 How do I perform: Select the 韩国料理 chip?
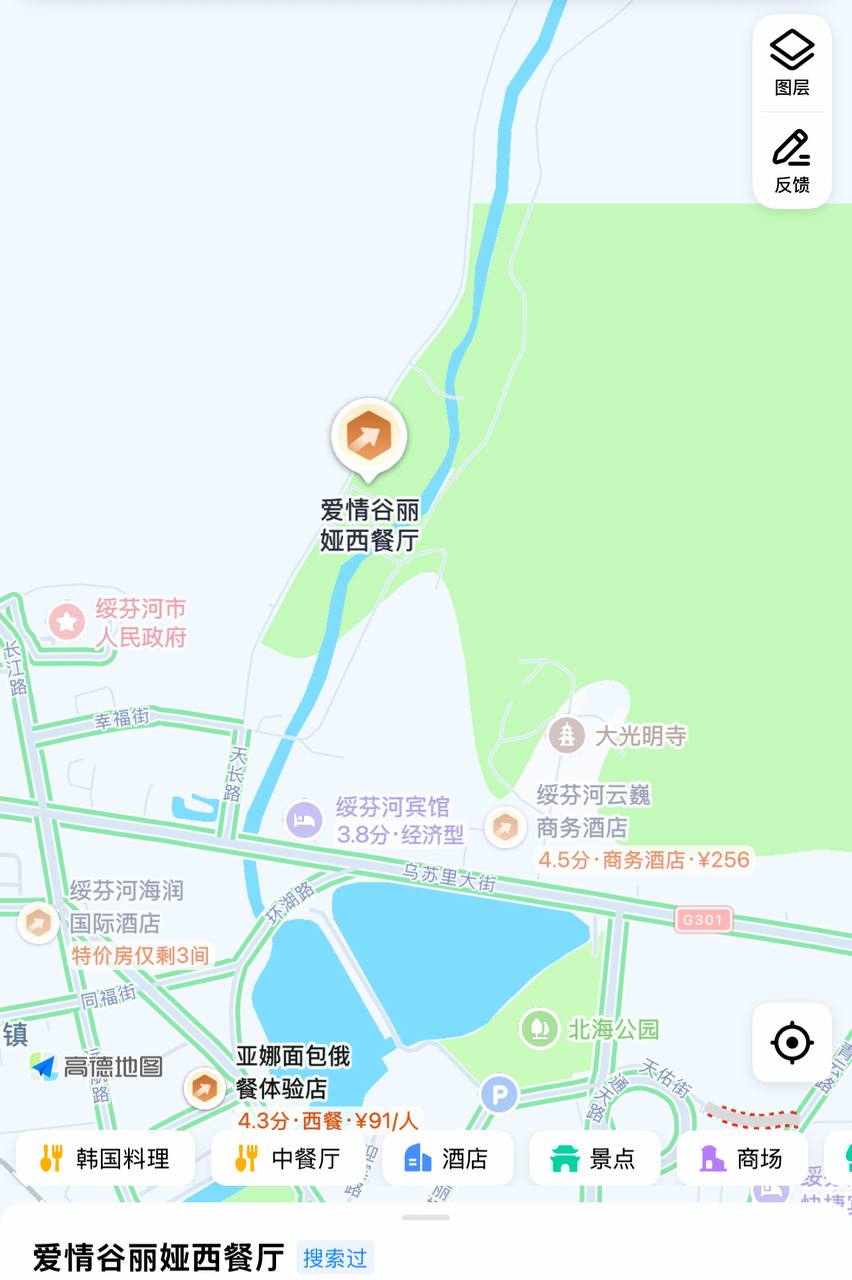pyautogui.click(x=105, y=1158)
